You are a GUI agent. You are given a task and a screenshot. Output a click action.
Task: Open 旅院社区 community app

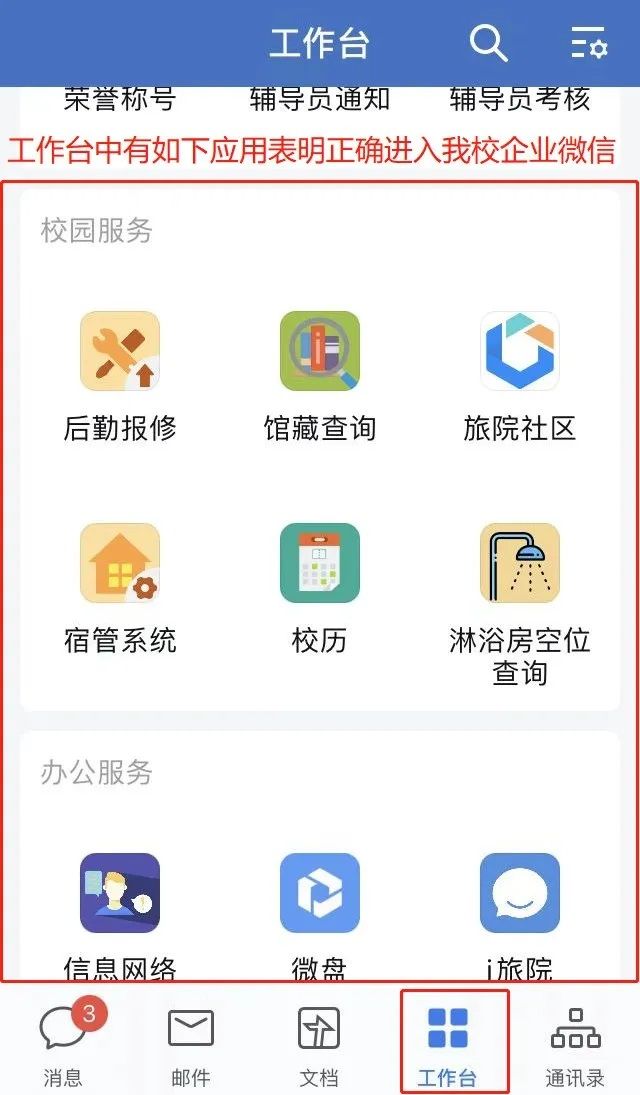[x=520, y=352]
